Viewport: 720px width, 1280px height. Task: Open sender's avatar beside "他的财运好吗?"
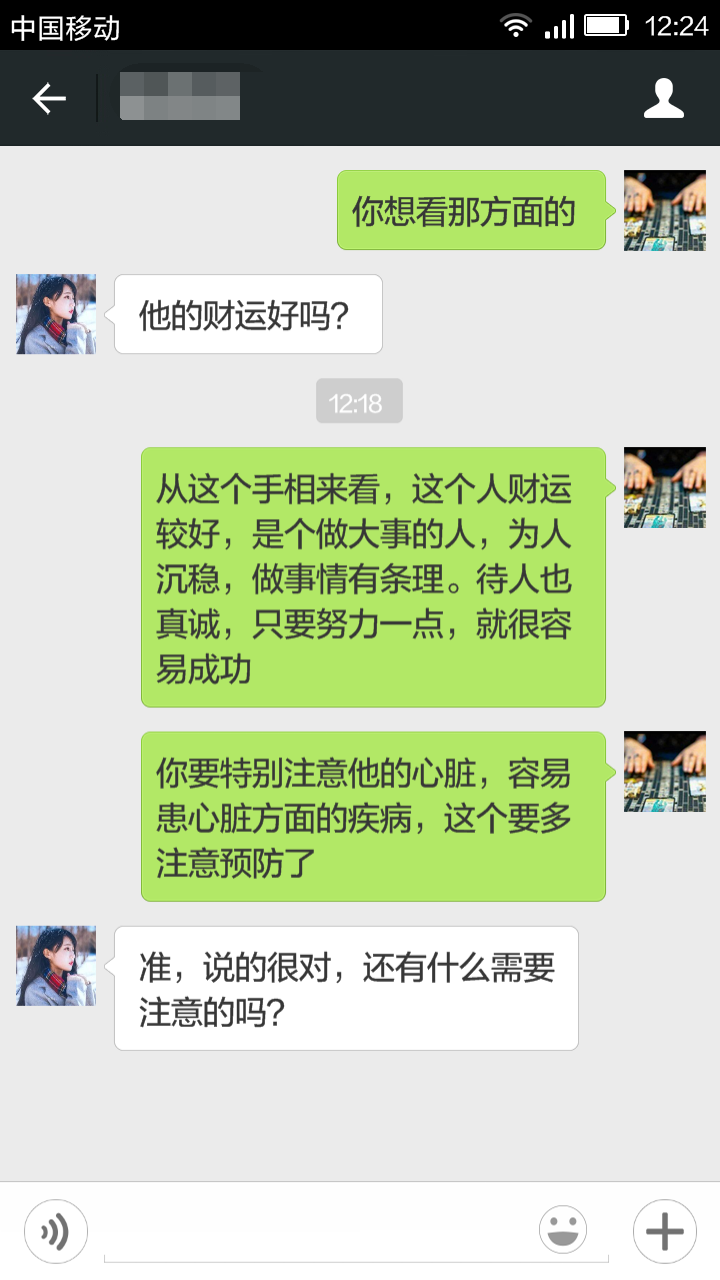tap(56, 314)
